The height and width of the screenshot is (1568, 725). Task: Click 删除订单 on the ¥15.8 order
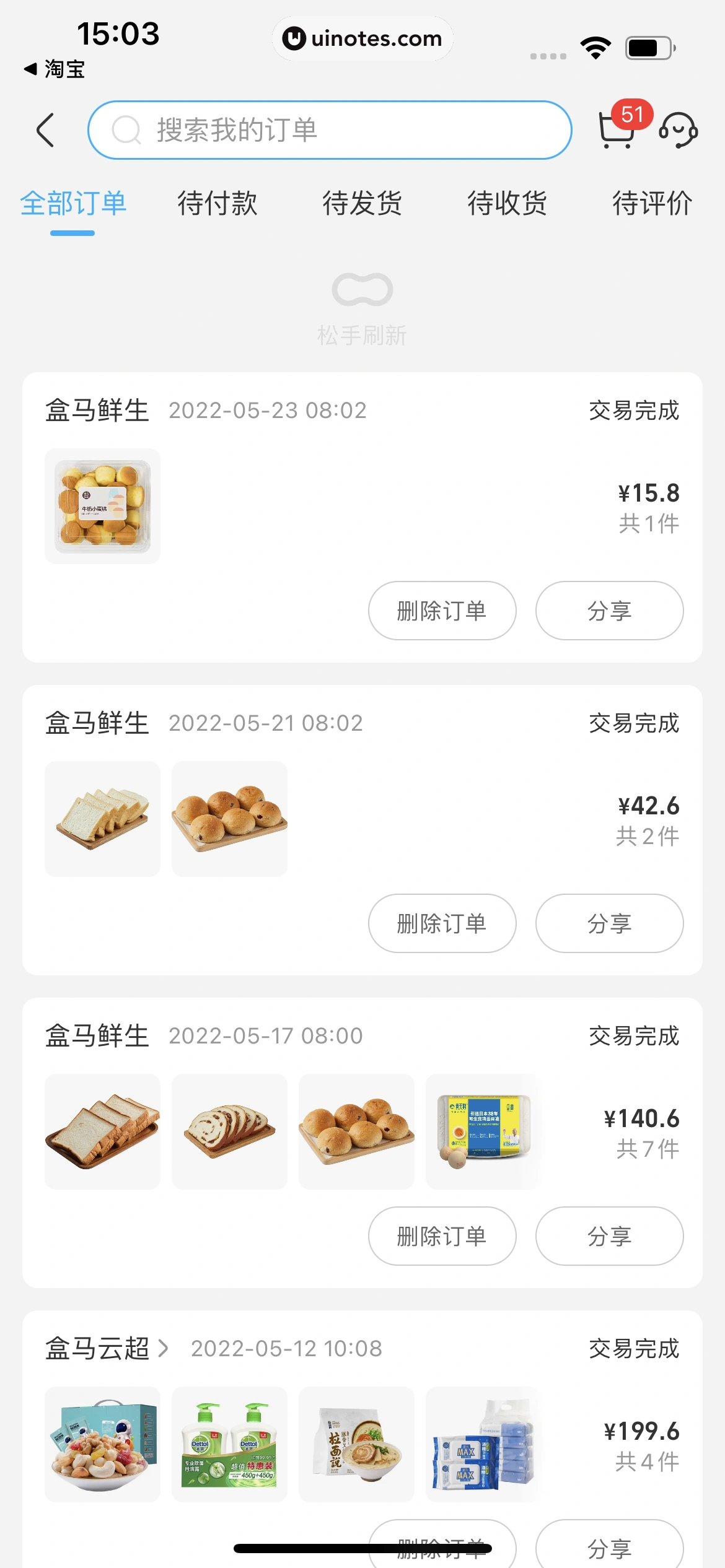pos(442,611)
